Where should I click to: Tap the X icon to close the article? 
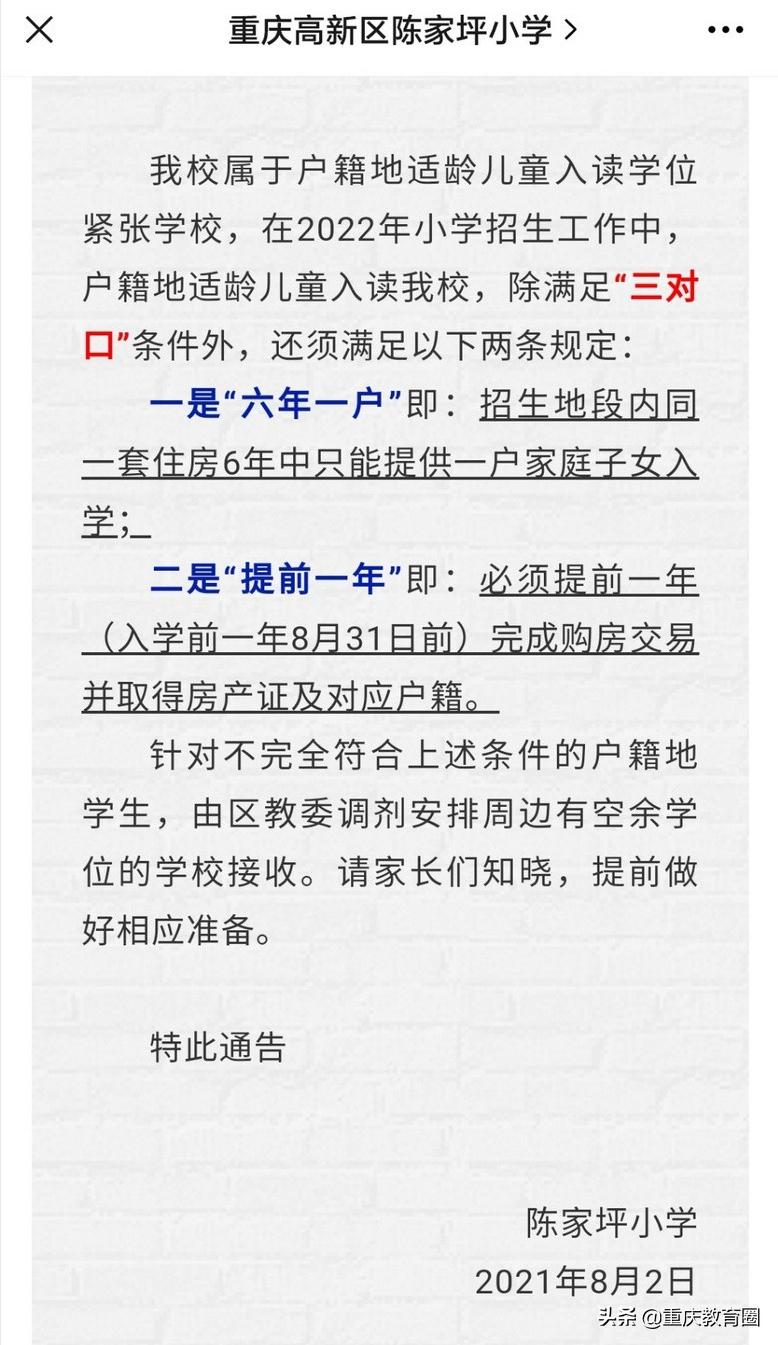[x=38, y=30]
